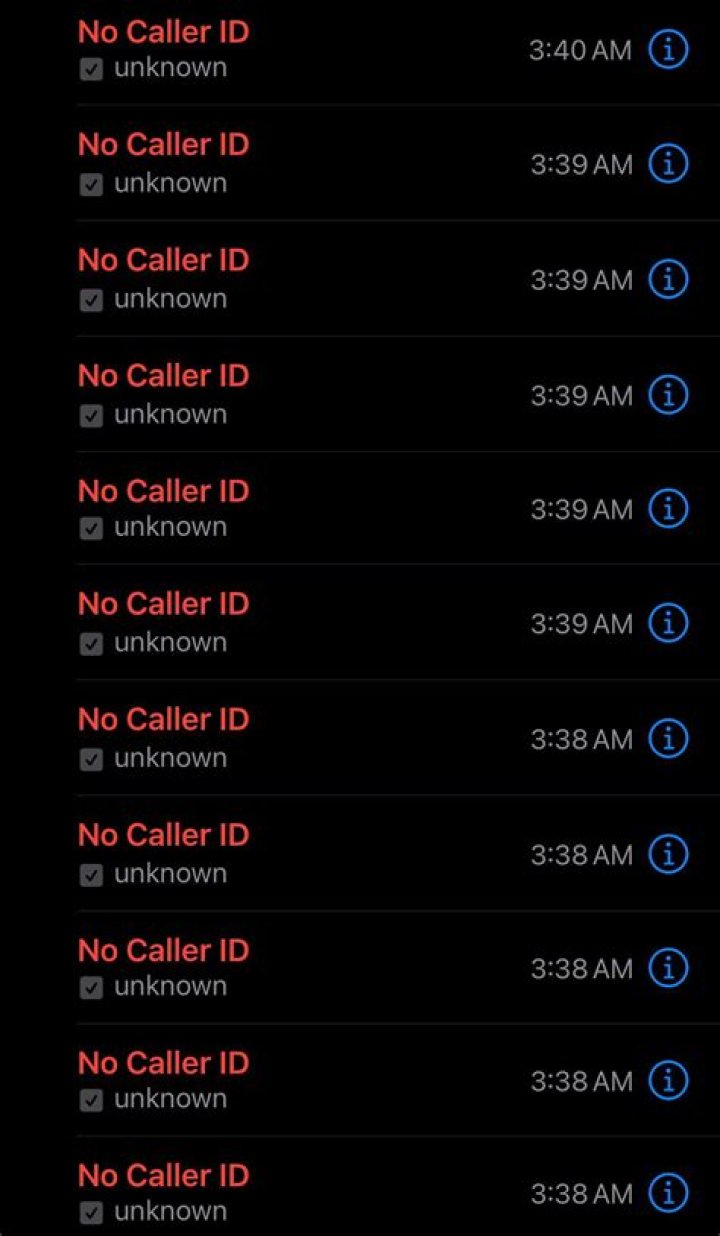Viewport: 720px width, 1236px height.
Task: Tap the info icon beside the first 3:39 AM call
Action: coord(667,165)
